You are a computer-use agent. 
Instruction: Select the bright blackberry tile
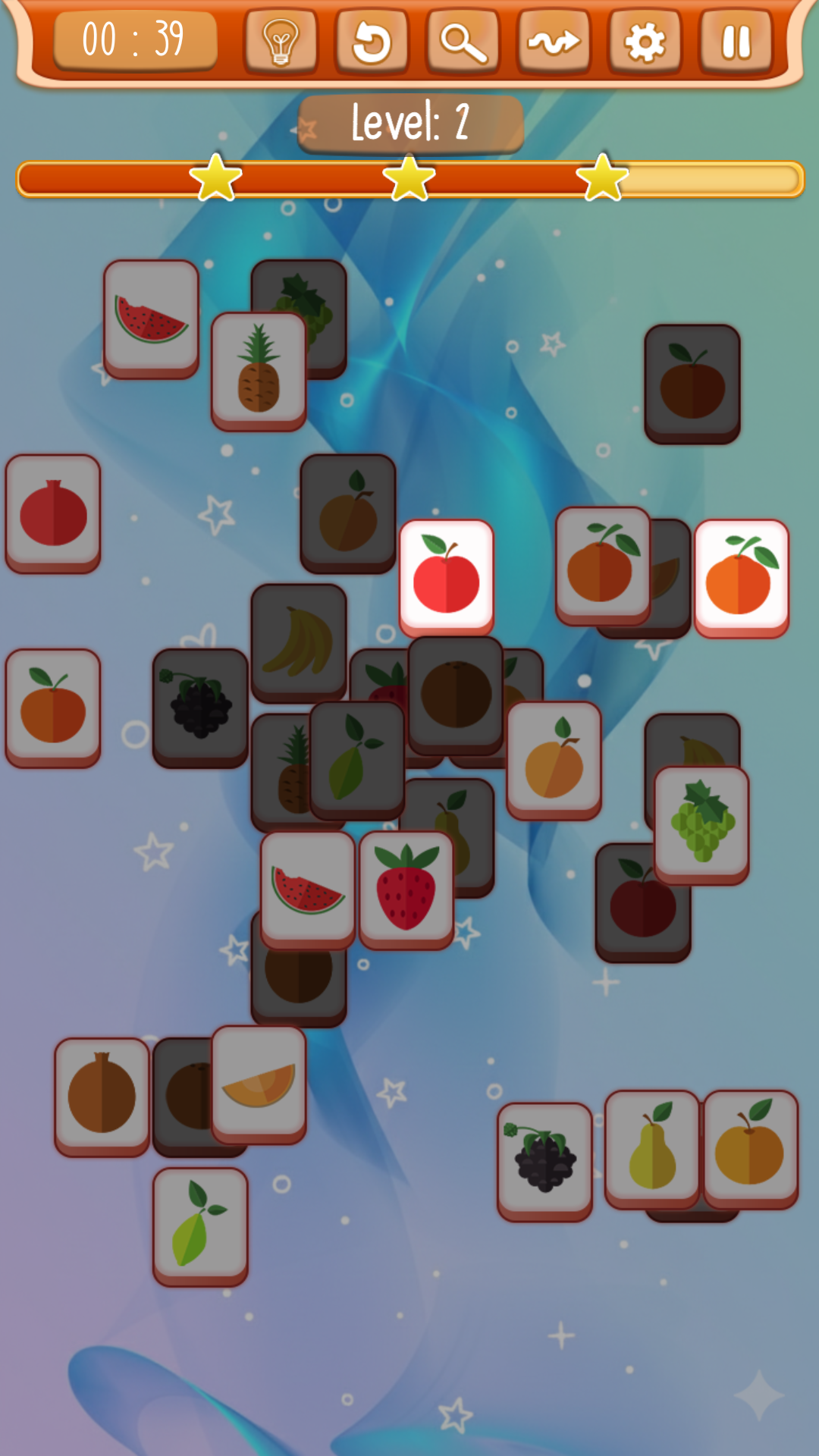click(544, 1160)
